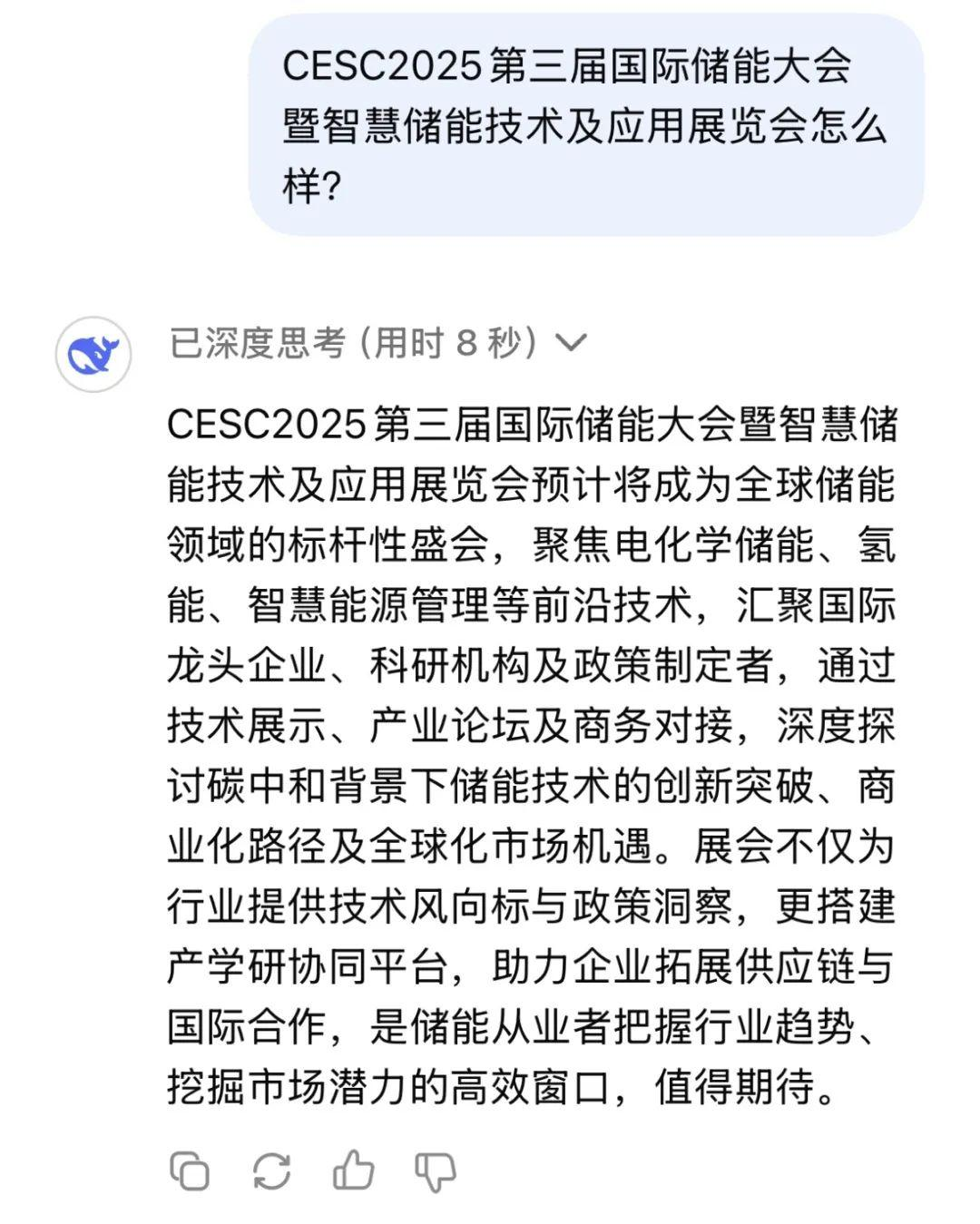The height and width of the screenshot is (1224, 980).
Task: Like the response with thumbs up
Action: [x=353, y=1170]
